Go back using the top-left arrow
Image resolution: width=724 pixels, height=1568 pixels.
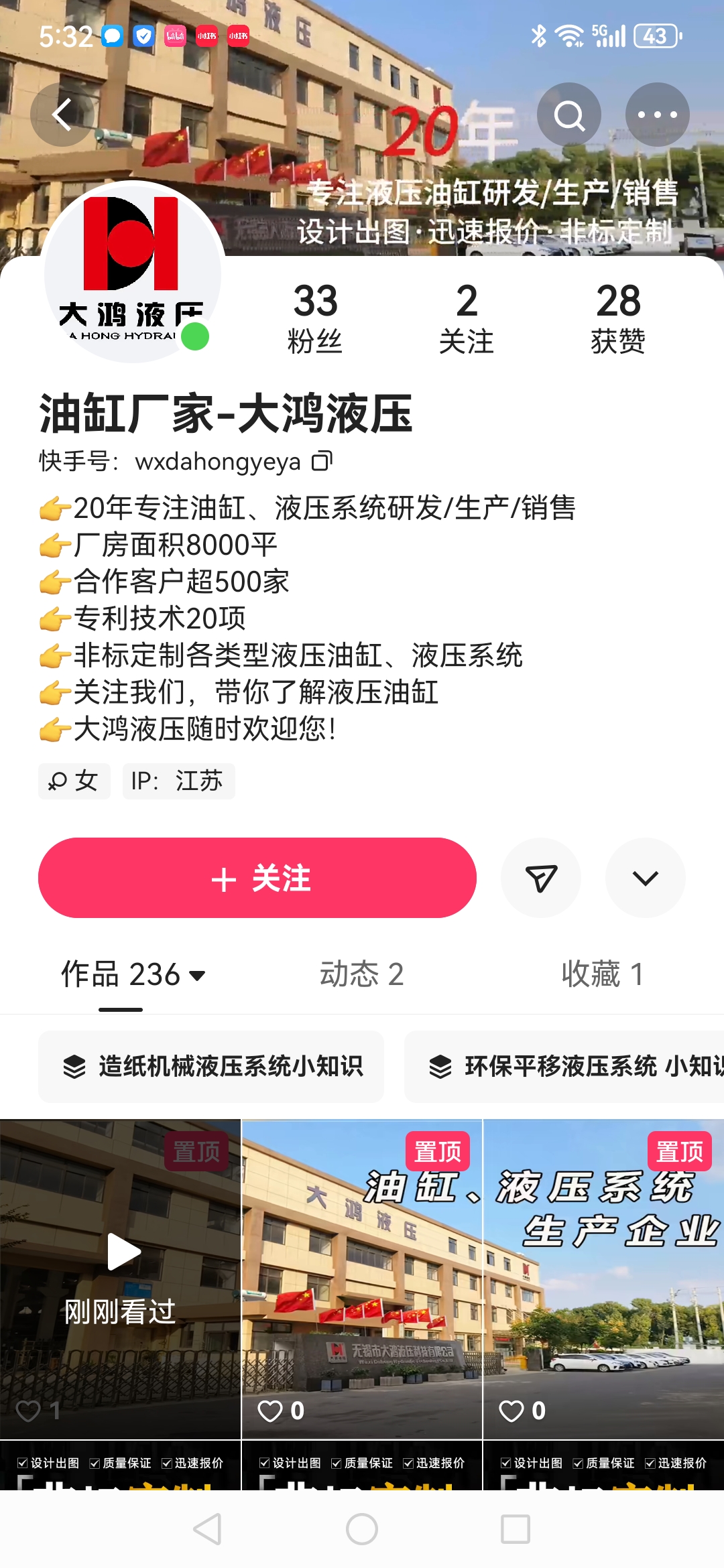tap(62, 115)
